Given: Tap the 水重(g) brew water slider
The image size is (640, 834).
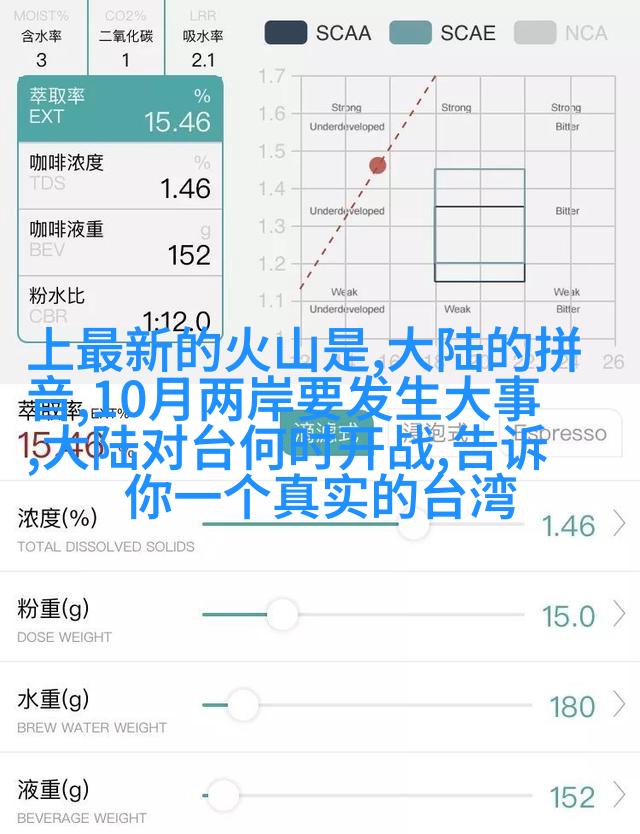Looking at the screenshot, I should click(x=243, y=705).
